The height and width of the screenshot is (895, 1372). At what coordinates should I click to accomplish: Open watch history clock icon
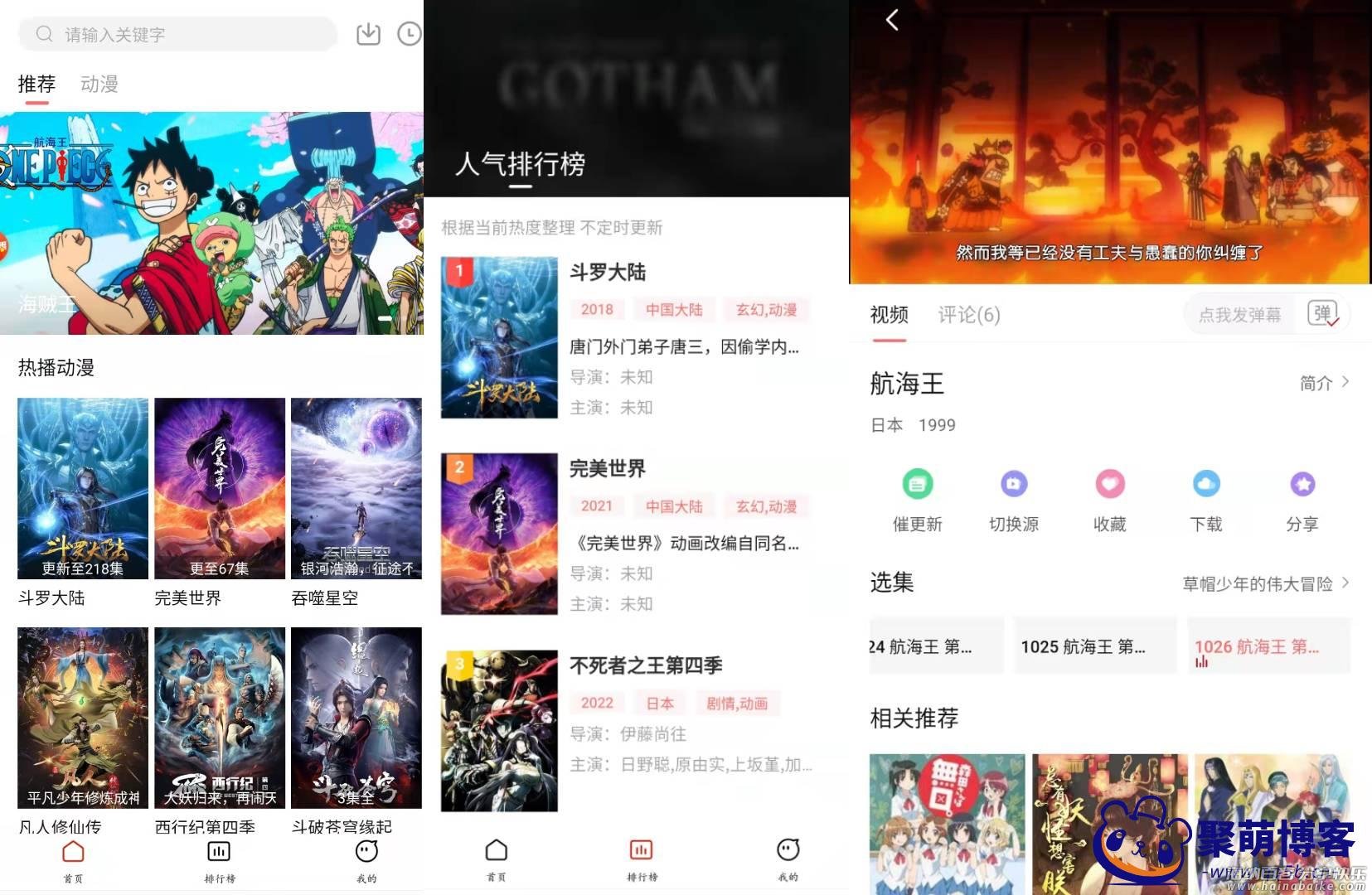point(410,34)
